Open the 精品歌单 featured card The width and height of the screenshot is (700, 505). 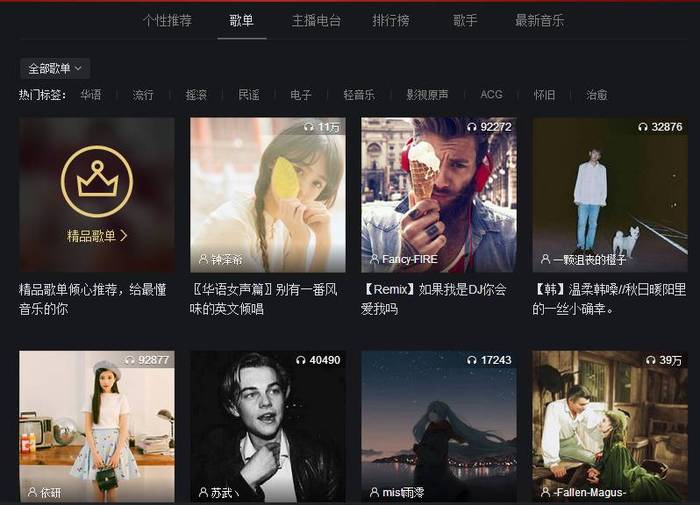(x=97, y=195)
